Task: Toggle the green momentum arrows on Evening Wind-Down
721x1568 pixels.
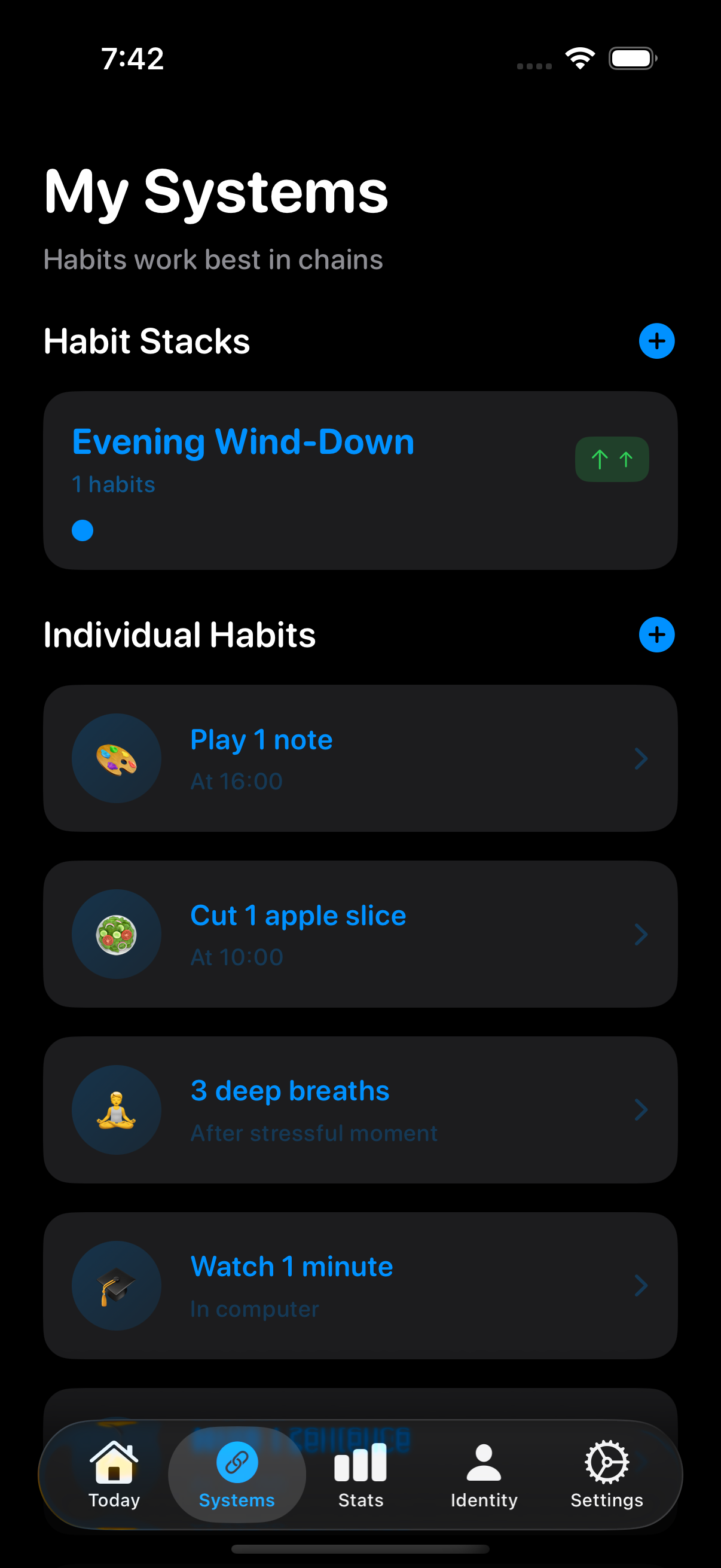Action: coord(612,459)
